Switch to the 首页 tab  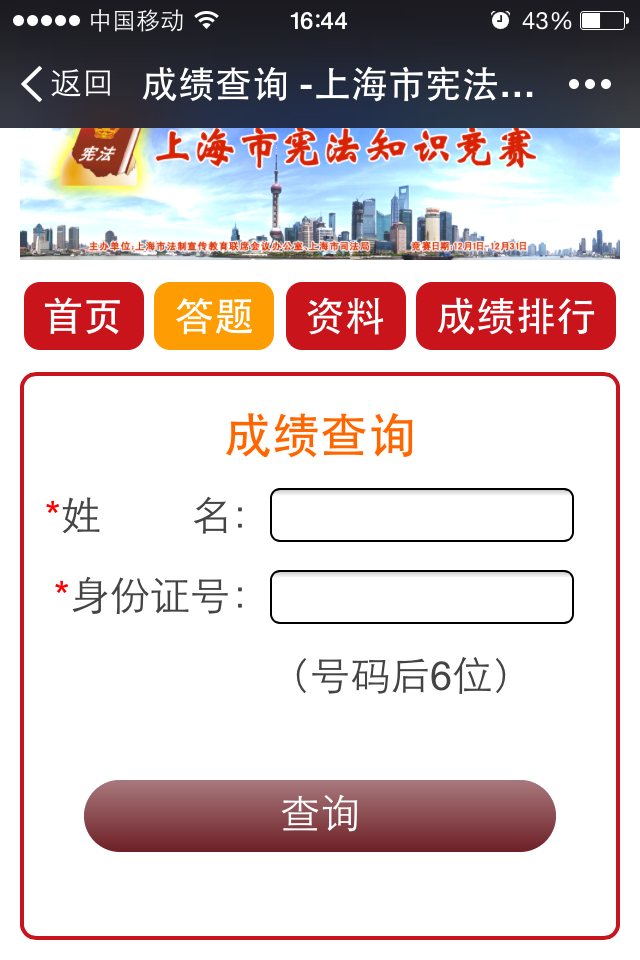(x=84, y=316)
